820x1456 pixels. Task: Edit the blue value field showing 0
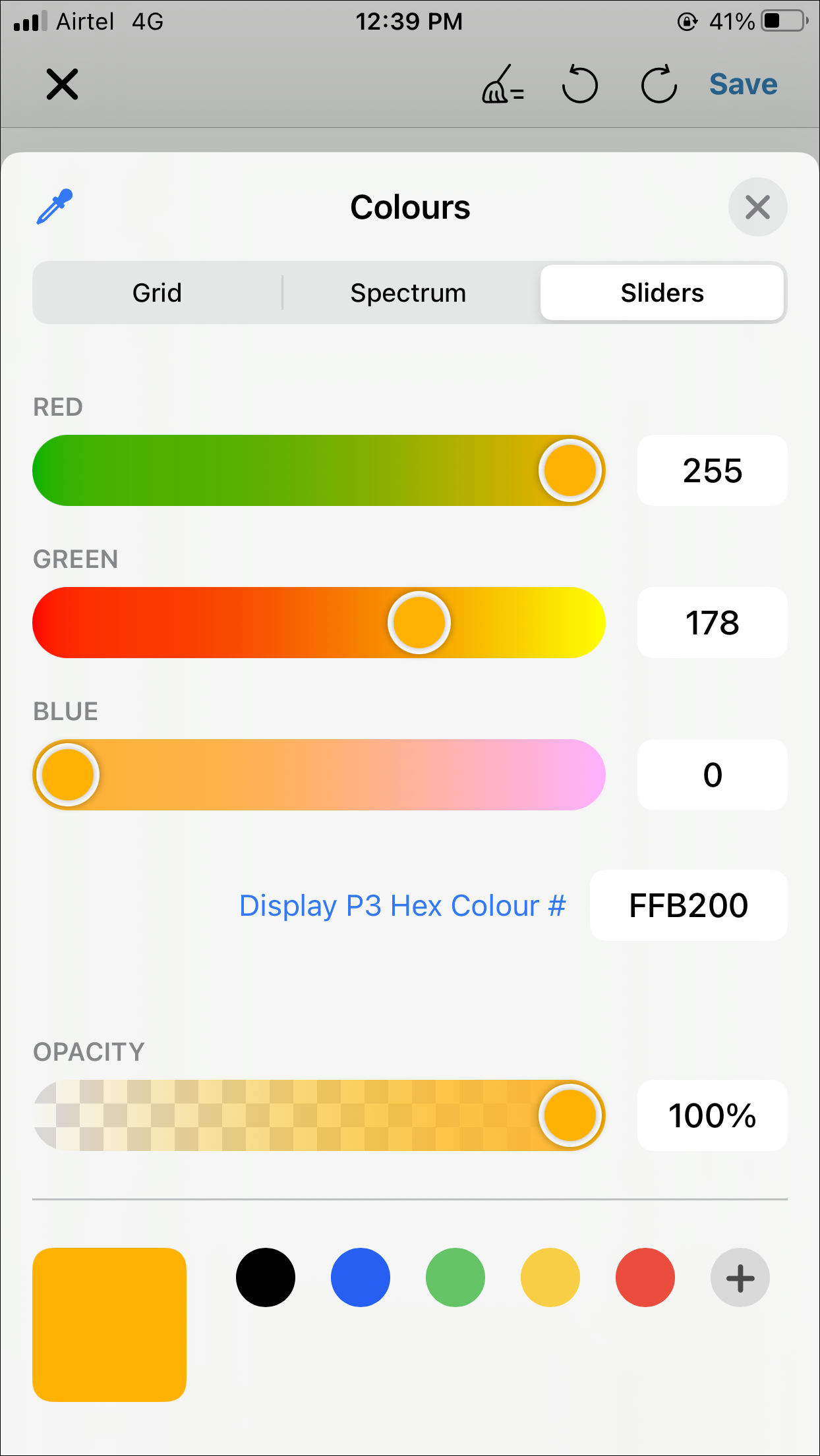coord(712,775)
